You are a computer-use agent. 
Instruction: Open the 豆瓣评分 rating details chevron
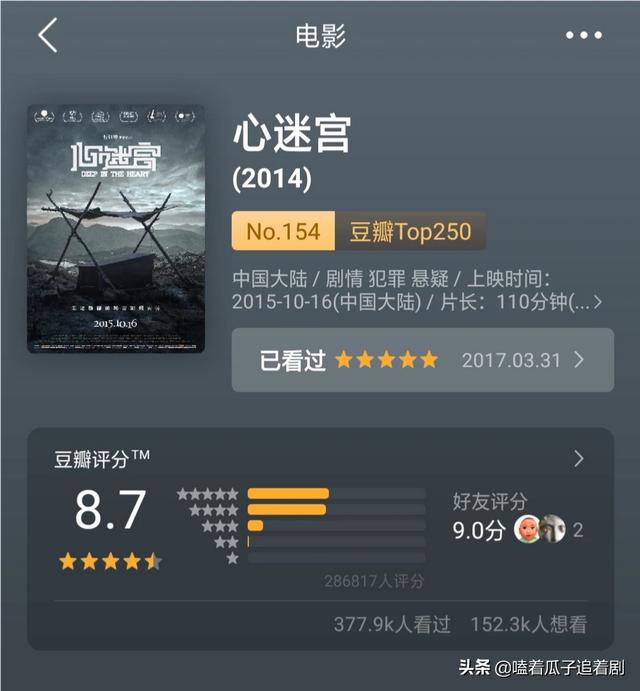coord(579,459)
